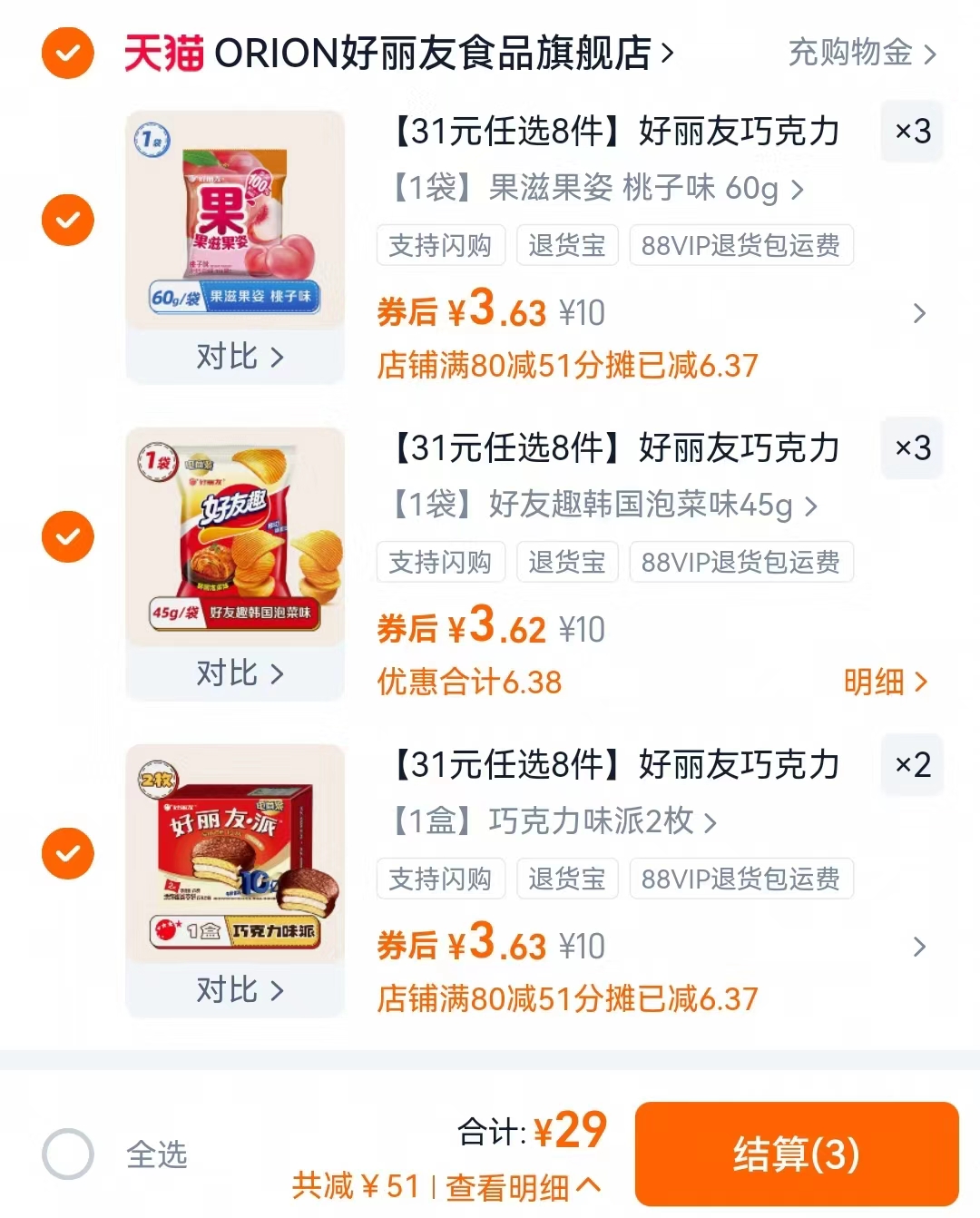Open the 好友趣 chips product thumbnail
The image size is (980, 1218).
click(x=234, y=536)
